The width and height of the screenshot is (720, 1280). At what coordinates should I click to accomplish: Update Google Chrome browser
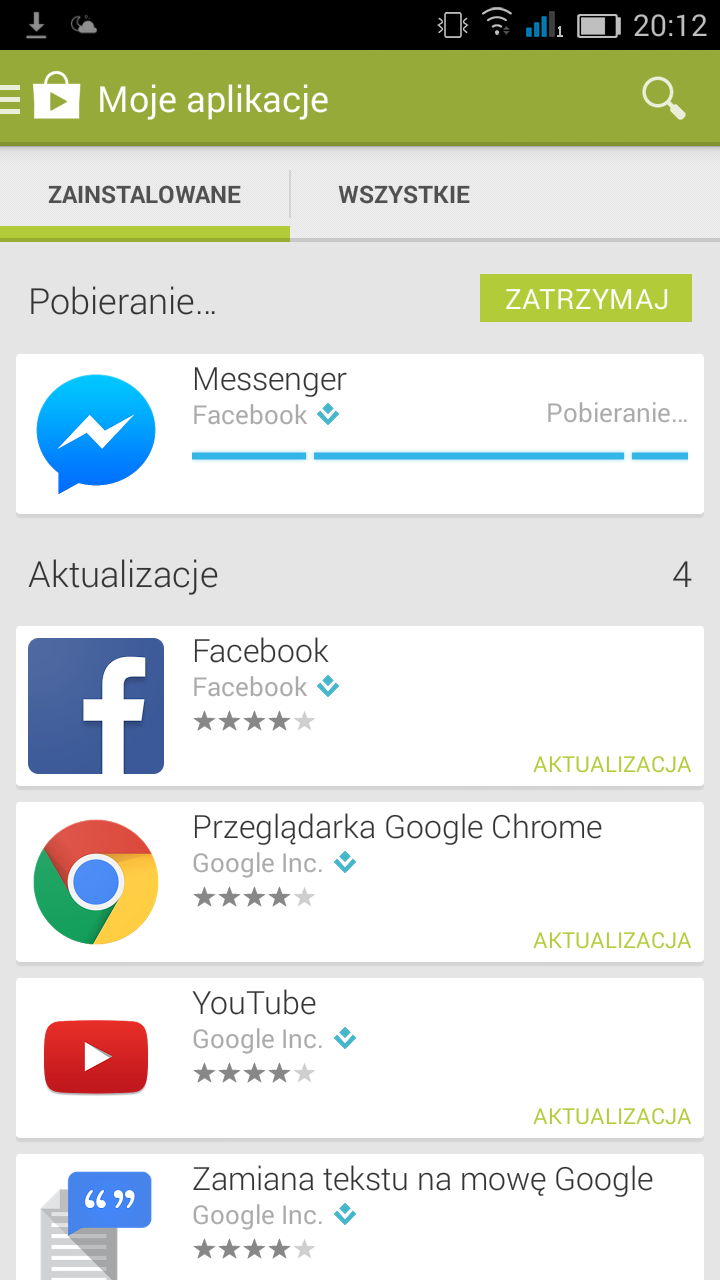click(612, 941)
